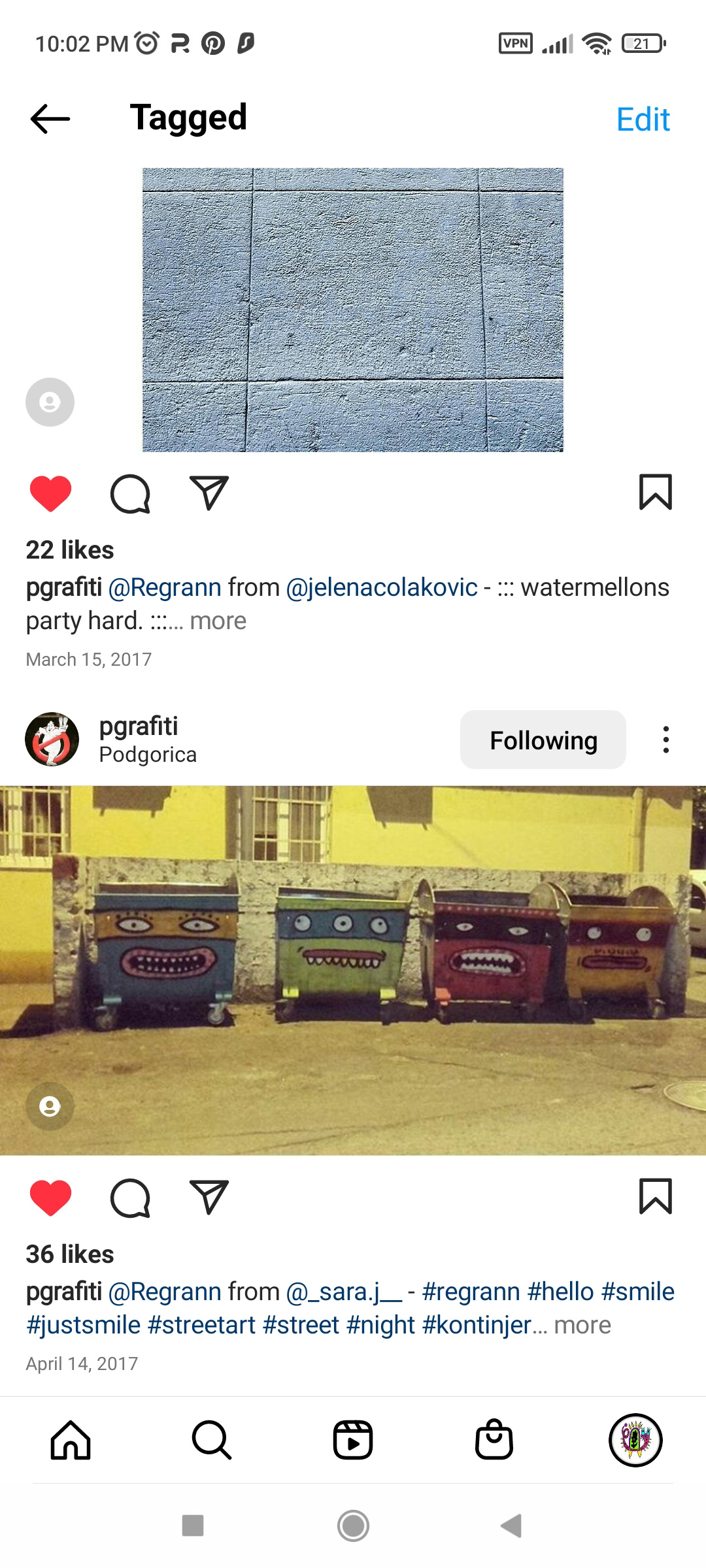Bookmark the post with 36 likes
Image resolution: width=706 pixels, height=1568 pixels.
pos(656,1196)
